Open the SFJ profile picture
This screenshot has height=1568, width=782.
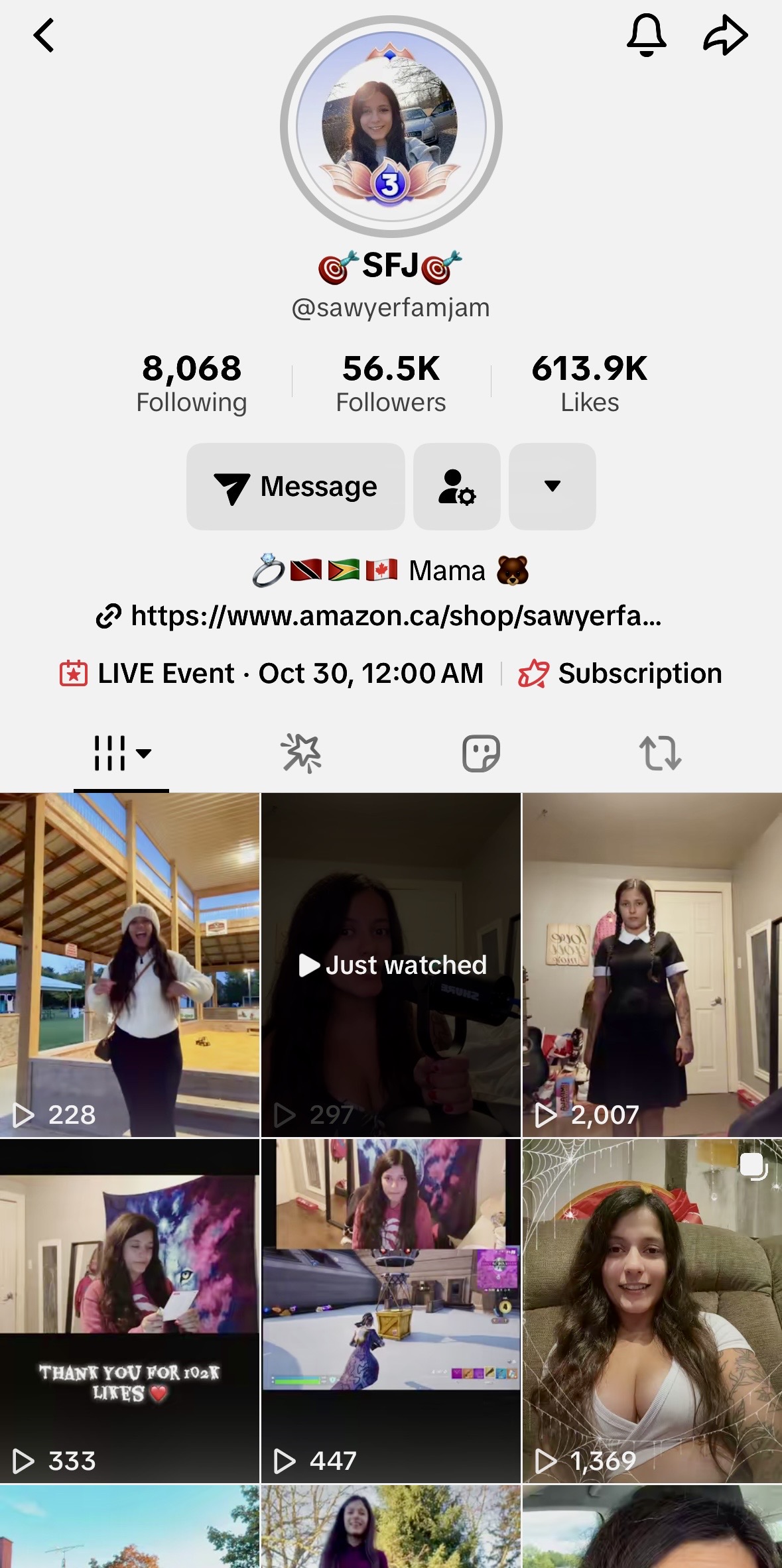point(391,127)
